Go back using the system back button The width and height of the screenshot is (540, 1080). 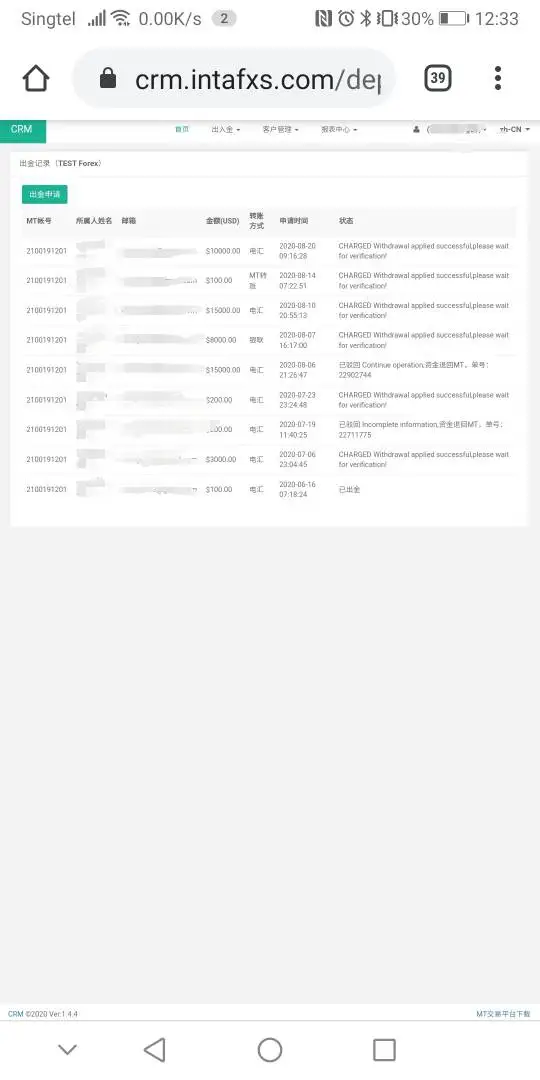[x=155, y=1050]
